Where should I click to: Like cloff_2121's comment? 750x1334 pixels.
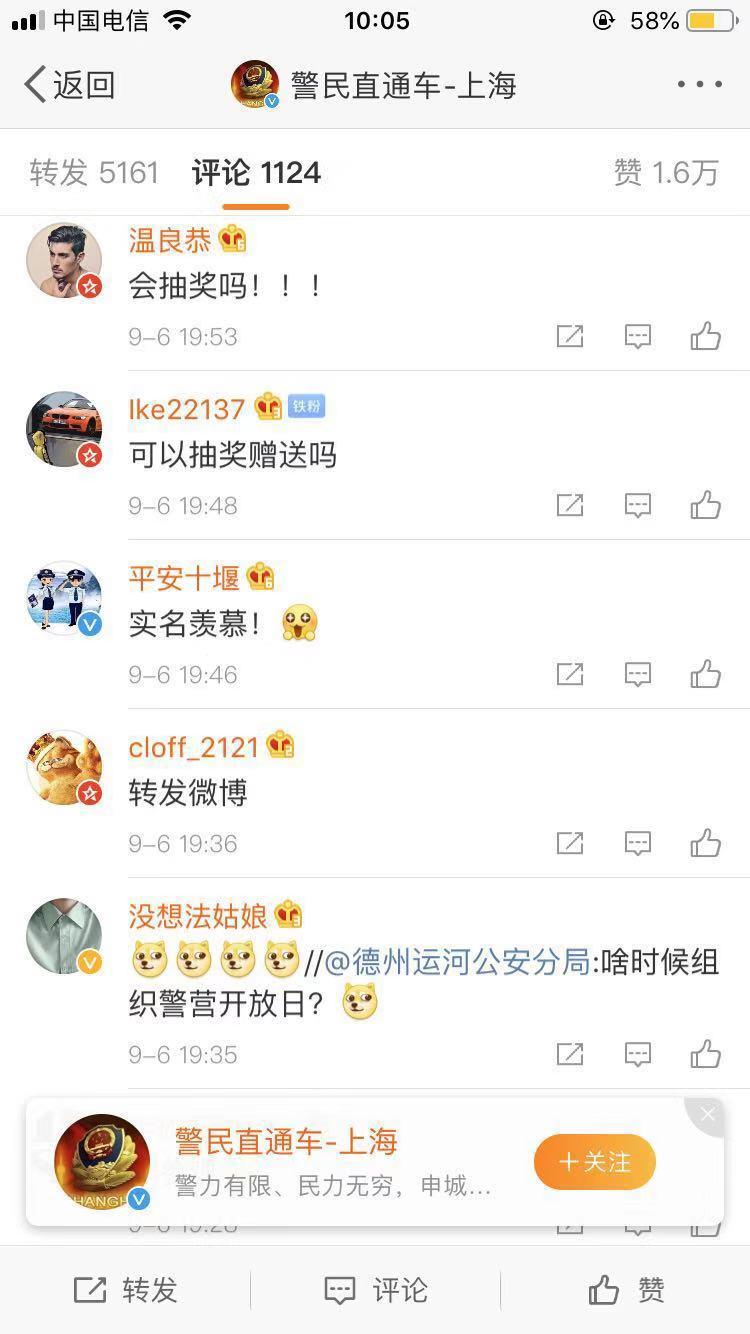click(x=706, y=843)
